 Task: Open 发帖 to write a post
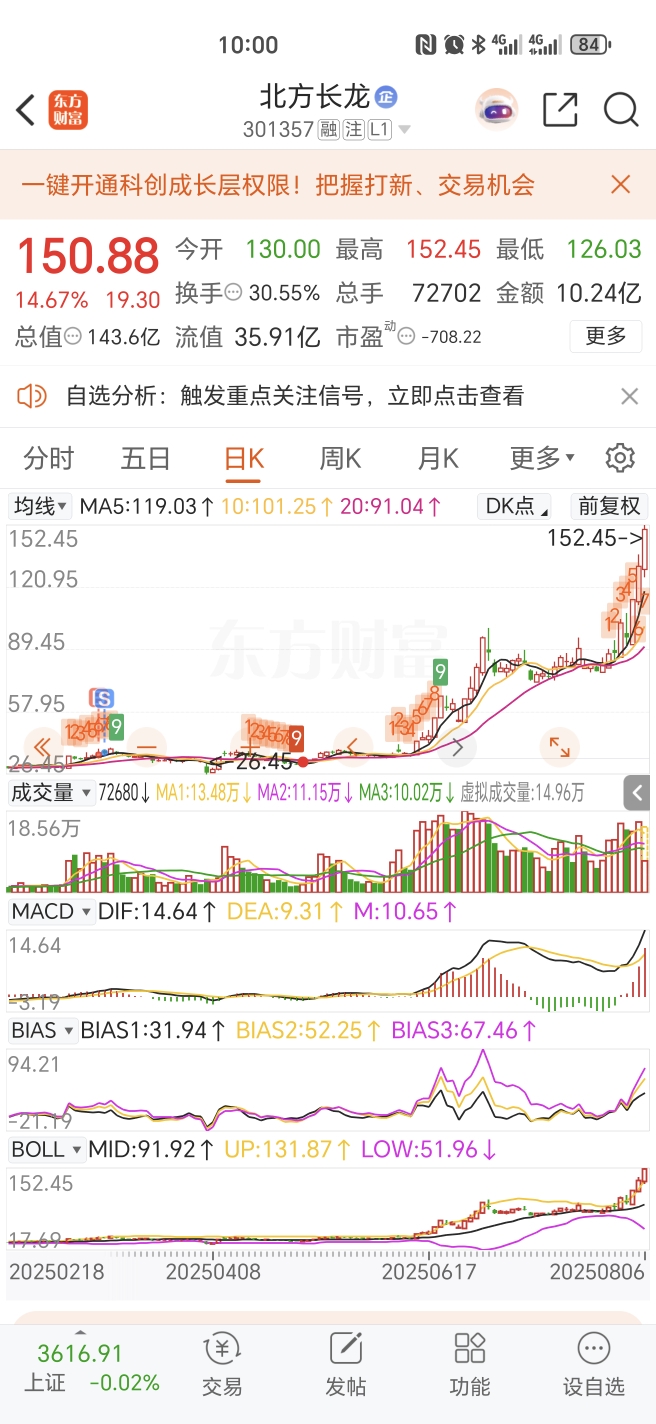[346, 1365]
